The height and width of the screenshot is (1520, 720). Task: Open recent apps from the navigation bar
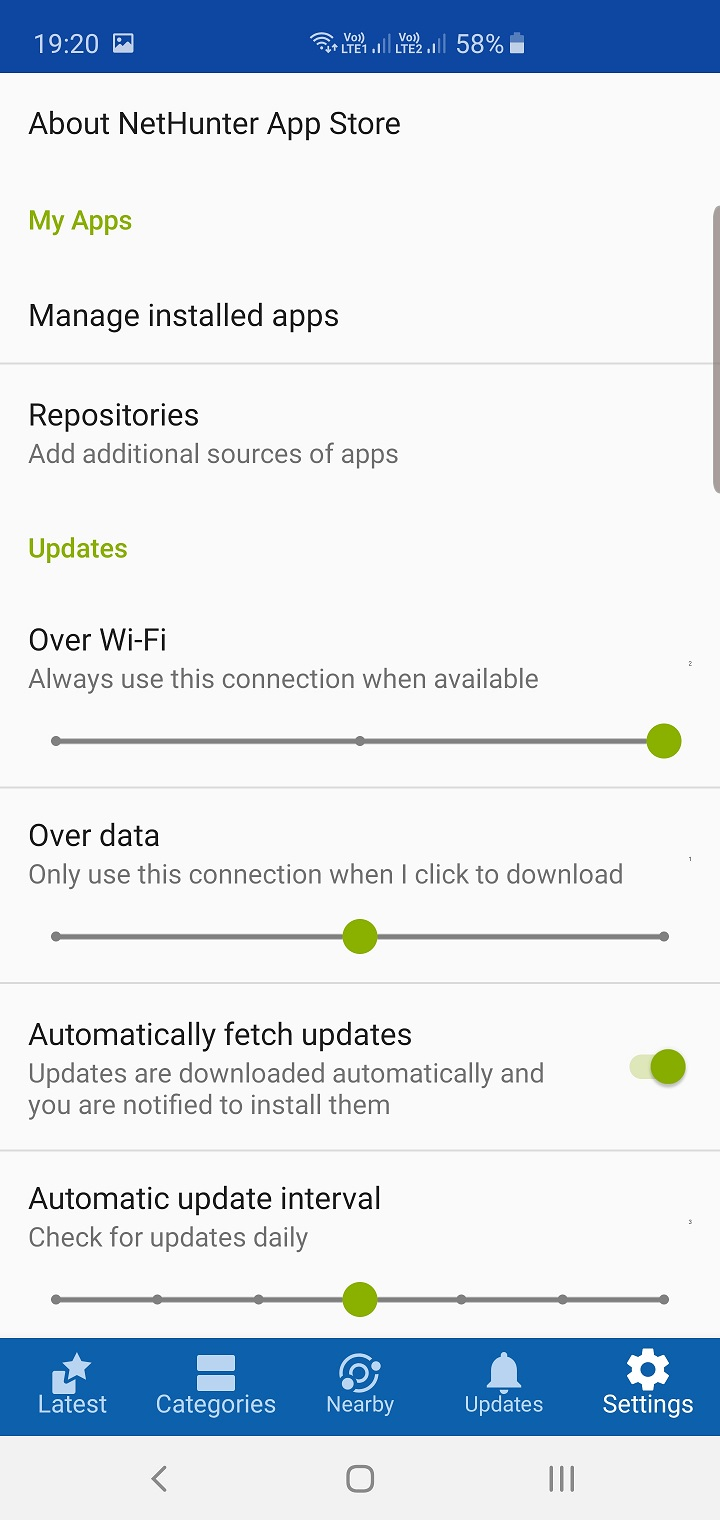[561, 1479]
